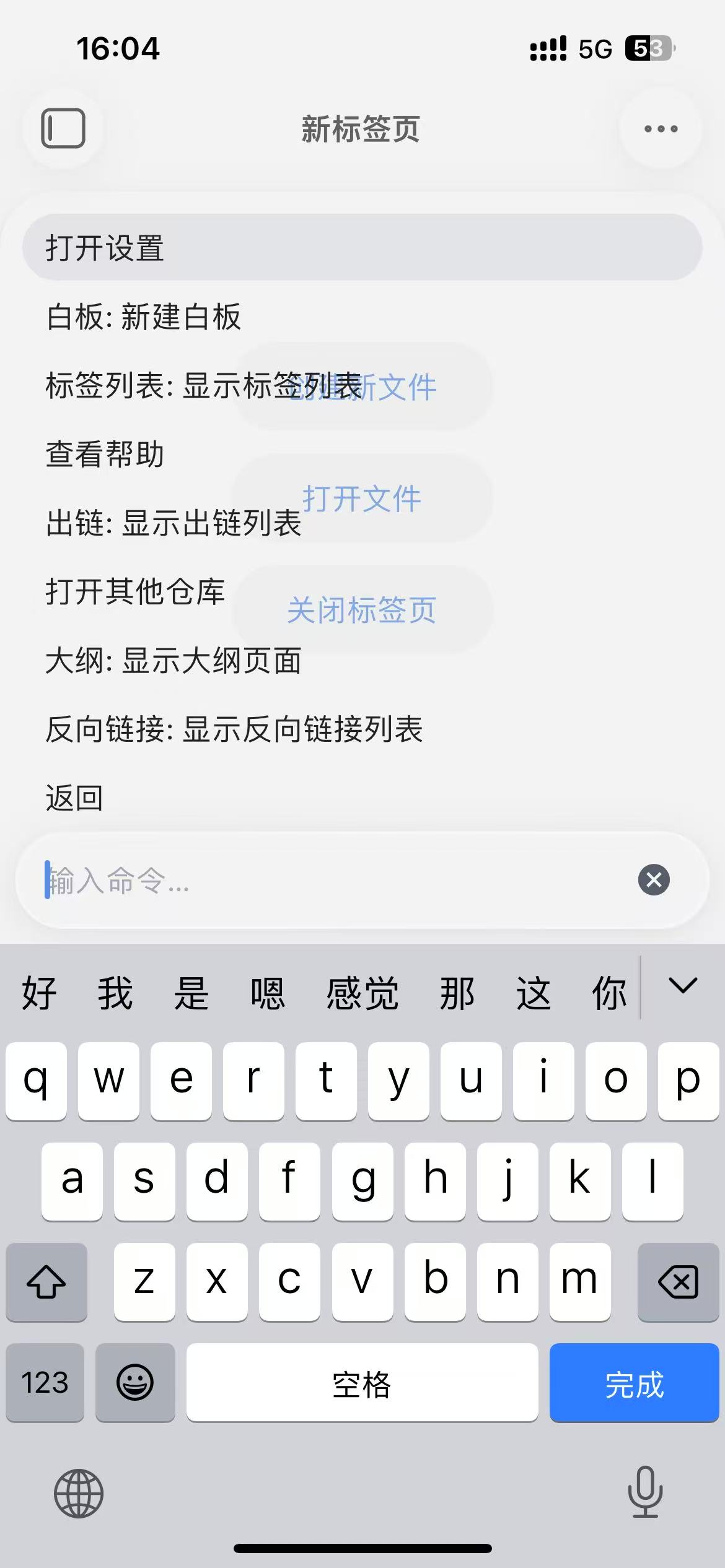
Task: Clear the command input with the X
Action: (654, 880)
